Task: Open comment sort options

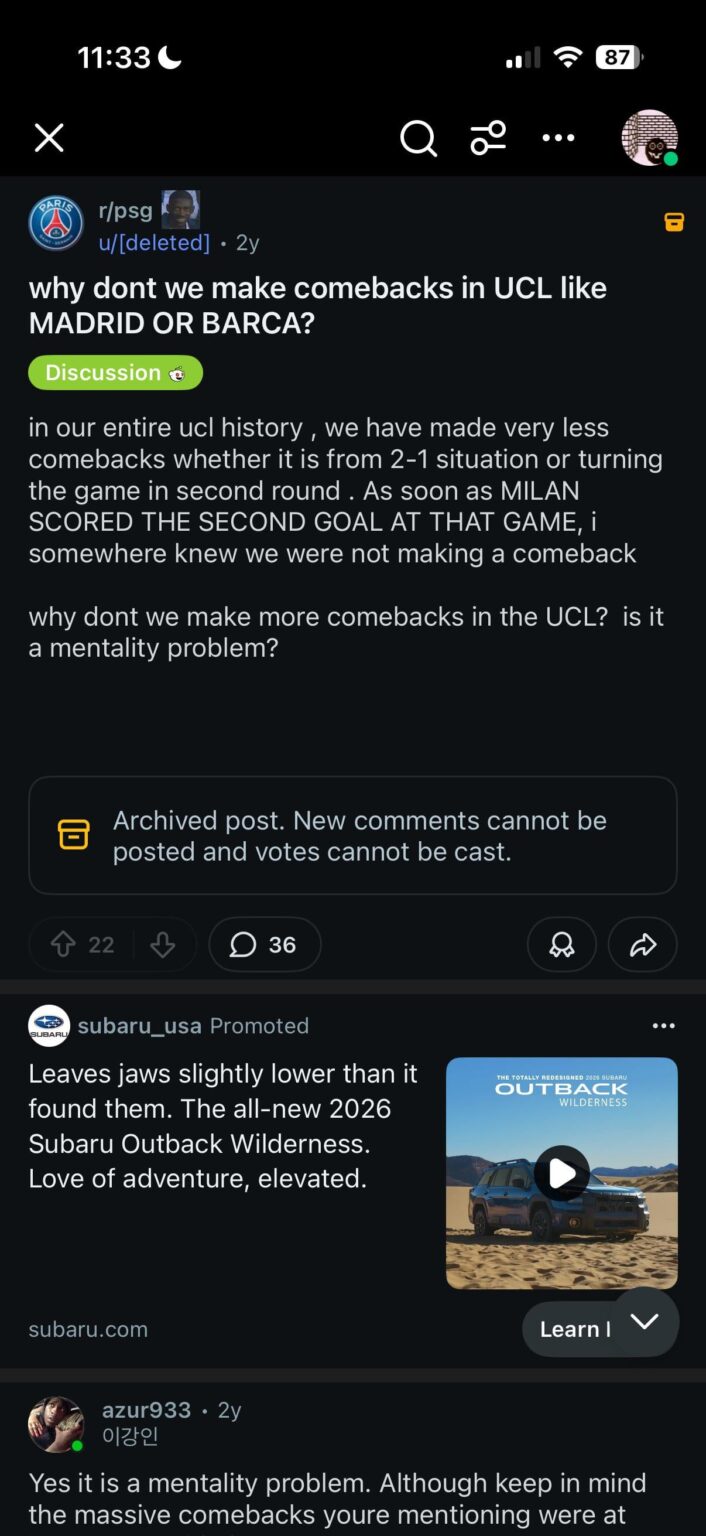Action: (x=488, y=138)
